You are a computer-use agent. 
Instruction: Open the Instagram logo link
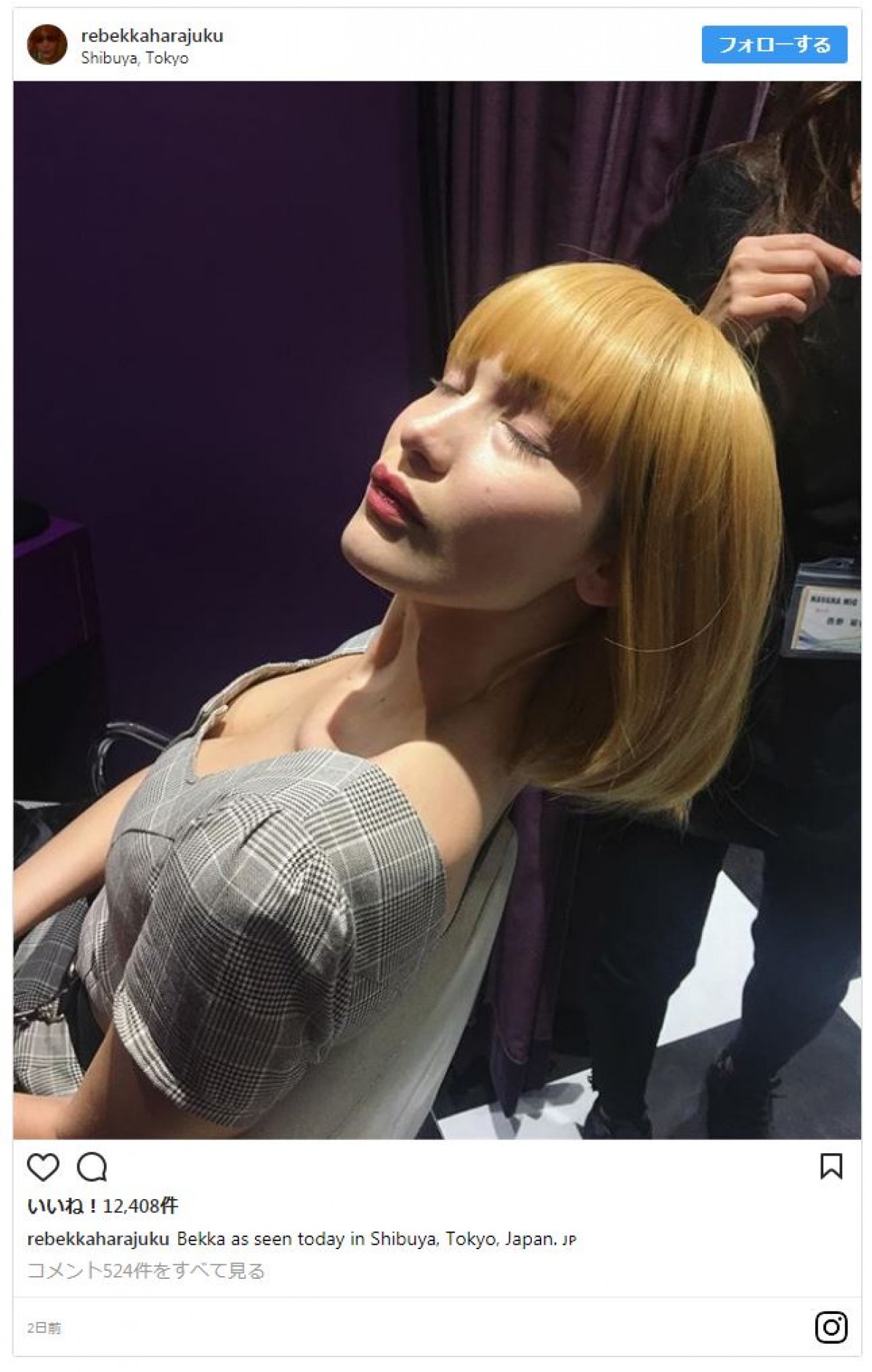point(831,1327)
